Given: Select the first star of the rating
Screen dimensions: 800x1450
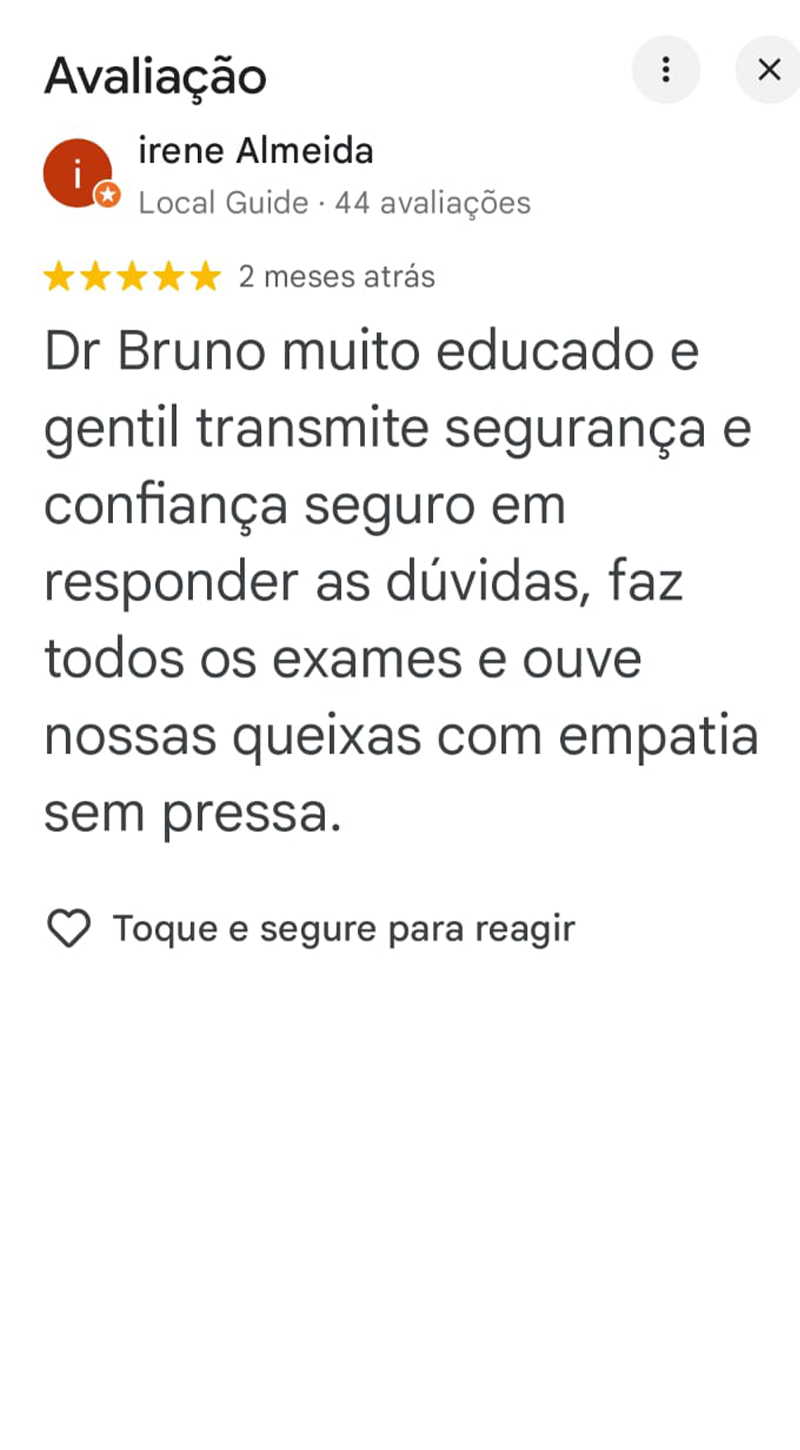Looking at the screenshot, I should (60, 276).
